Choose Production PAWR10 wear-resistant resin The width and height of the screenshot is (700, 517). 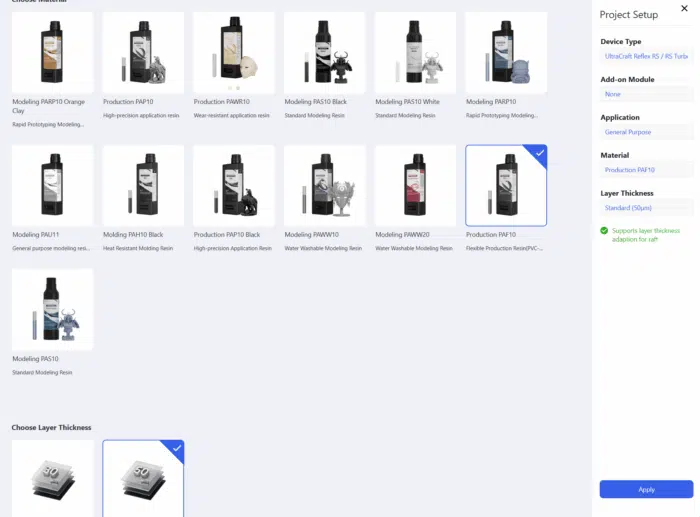tap(234, 54)
